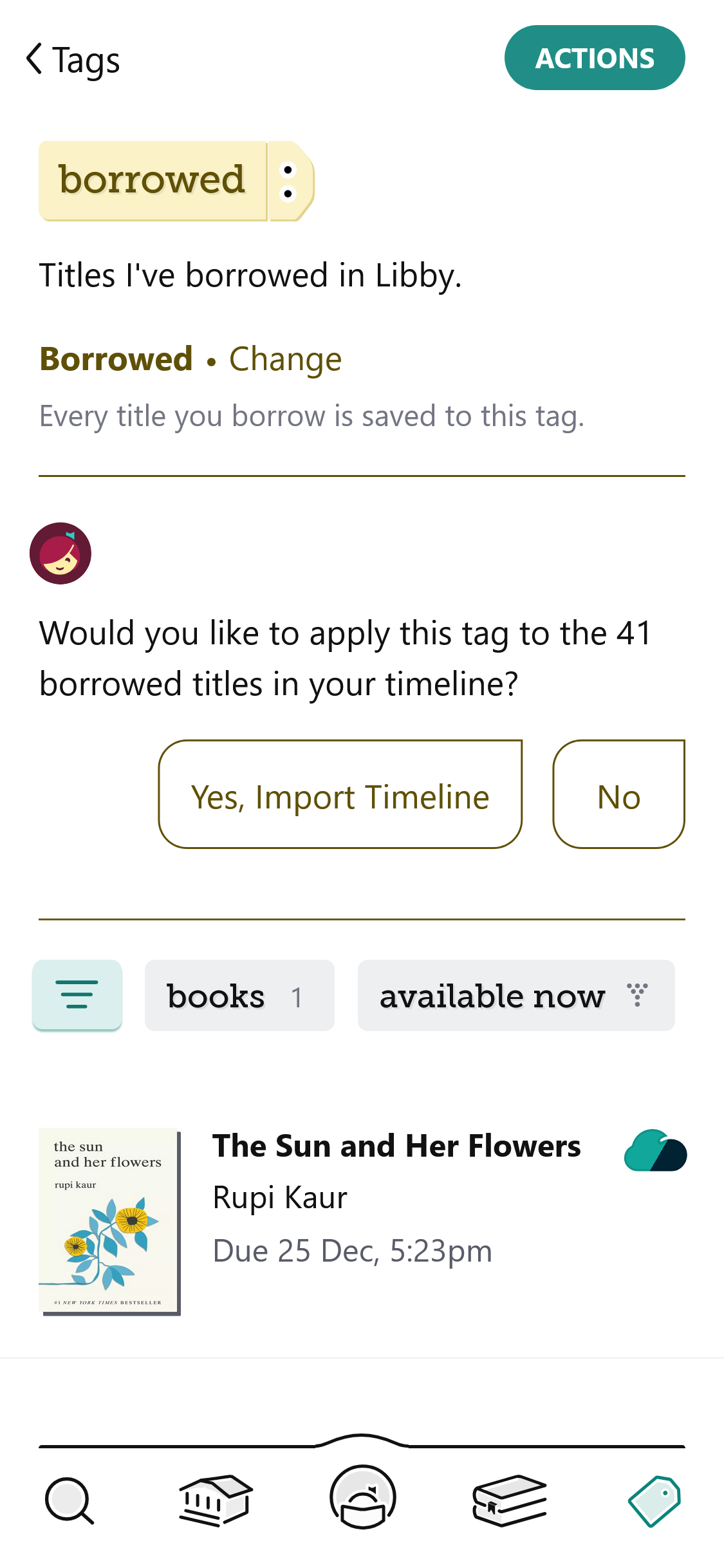This screenshot has width=724, height=1568.
Task: Switch to the Library tab
Action: (x=215, y=1500)
